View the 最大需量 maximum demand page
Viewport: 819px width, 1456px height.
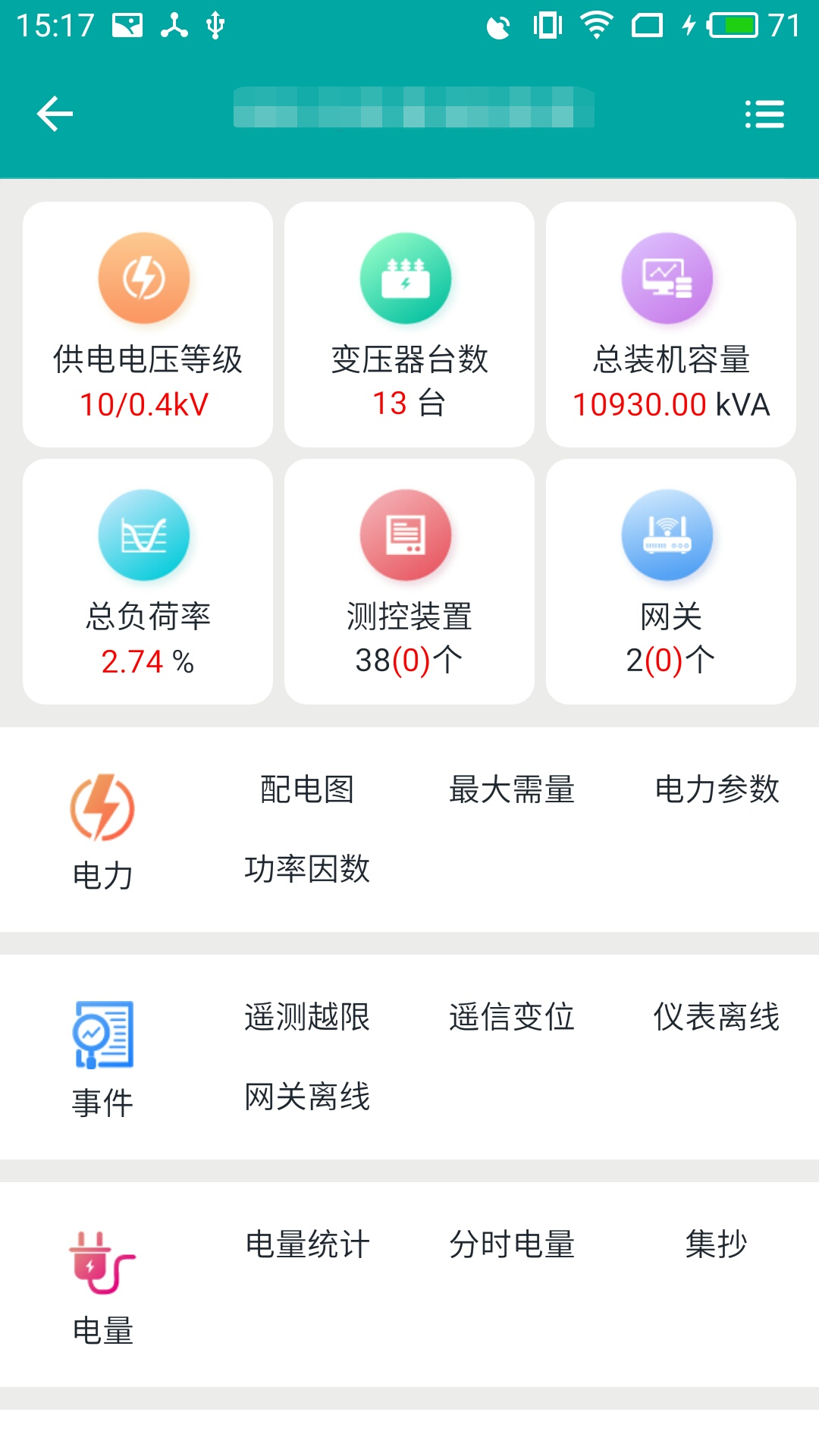coord(510,790)
